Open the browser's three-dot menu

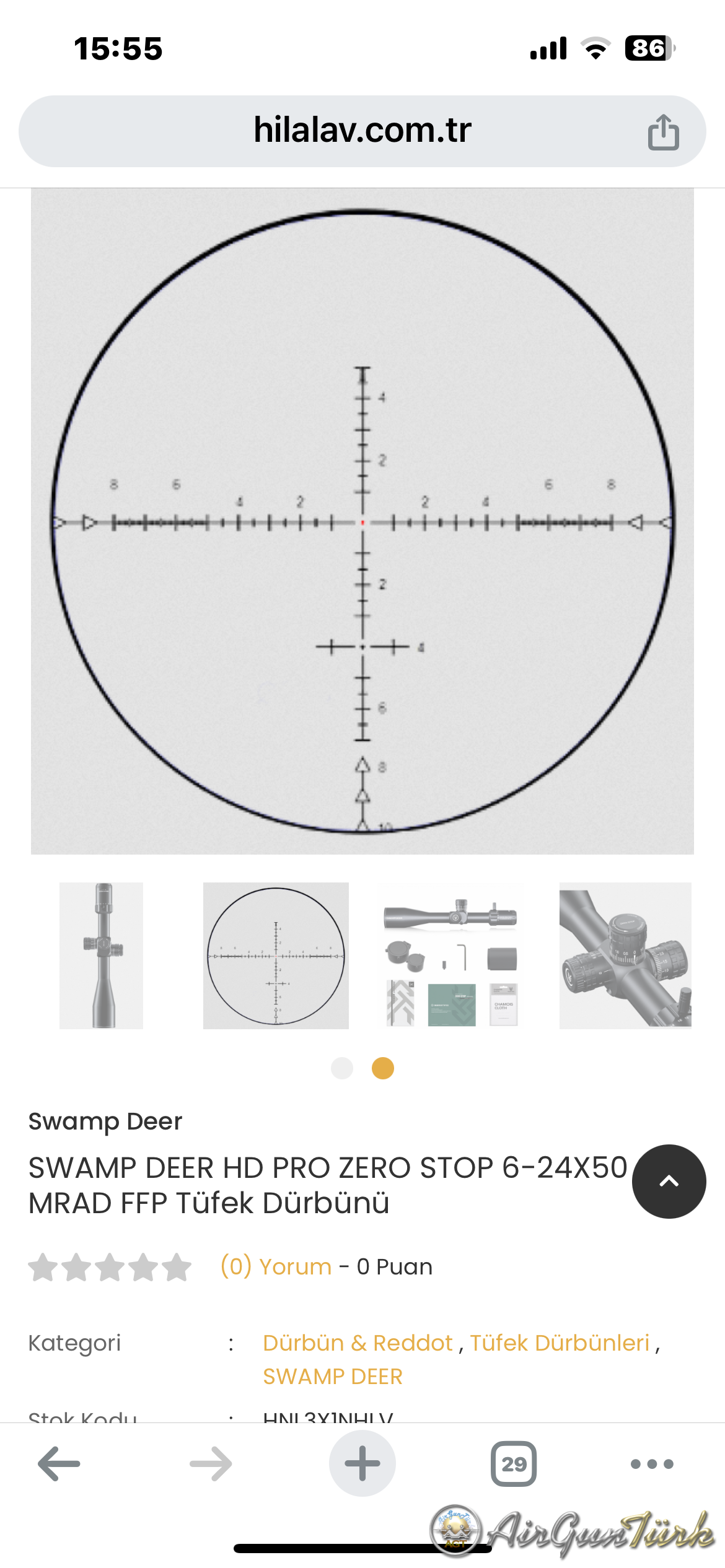pyautogui.click(x=651, y=1464)
